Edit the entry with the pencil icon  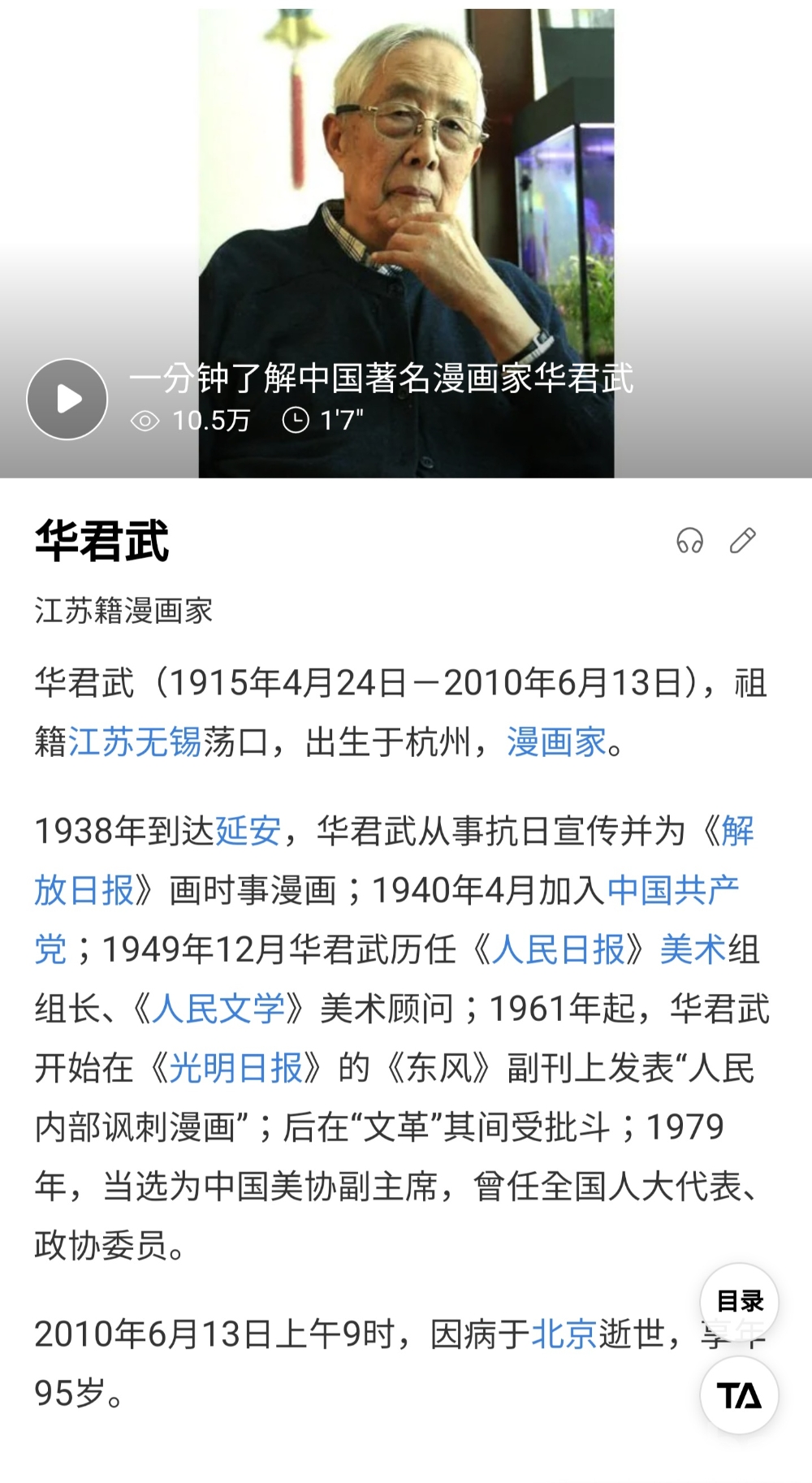click(x=742, y=541)
